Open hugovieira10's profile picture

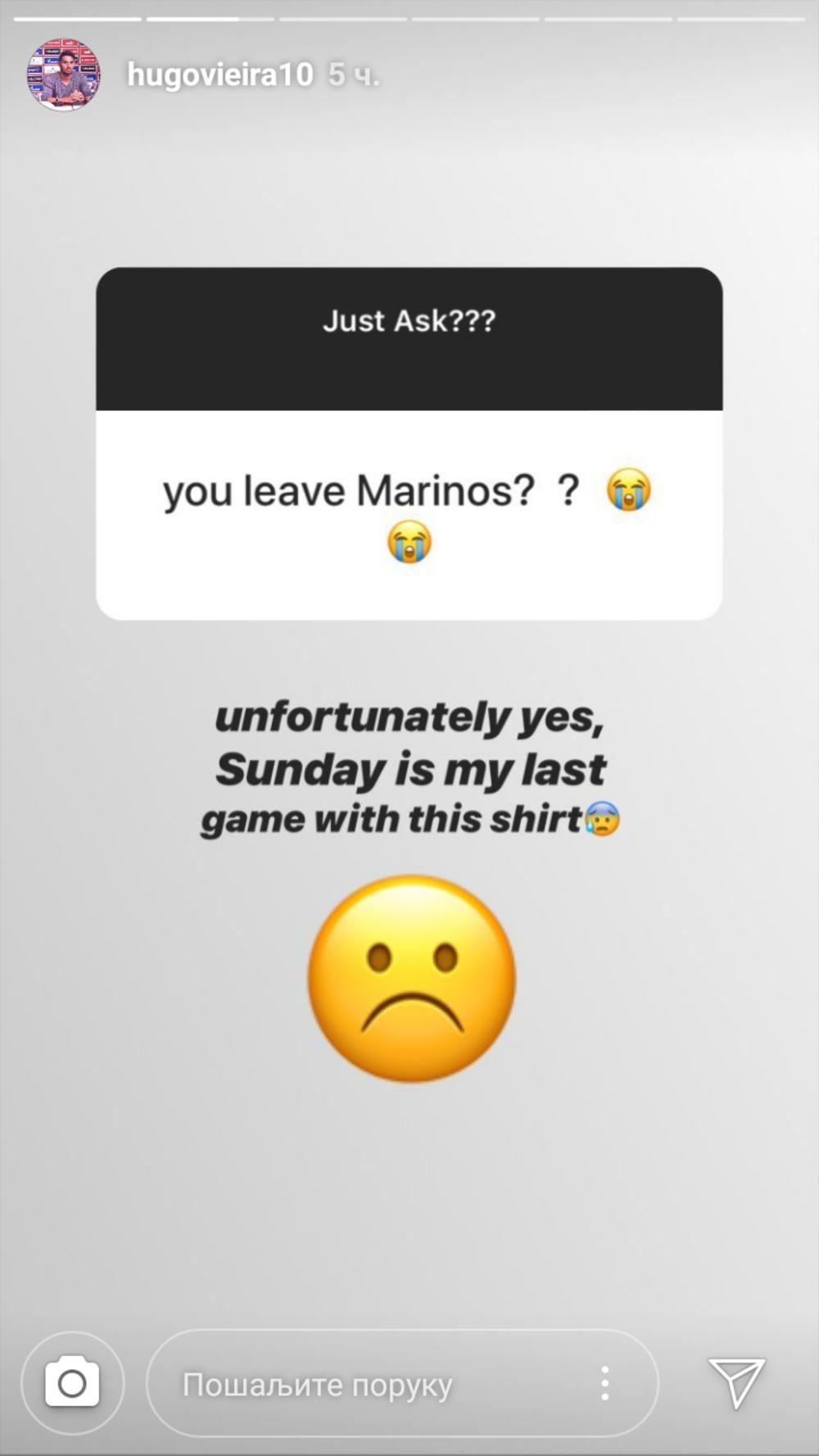[x=64, y=75]
